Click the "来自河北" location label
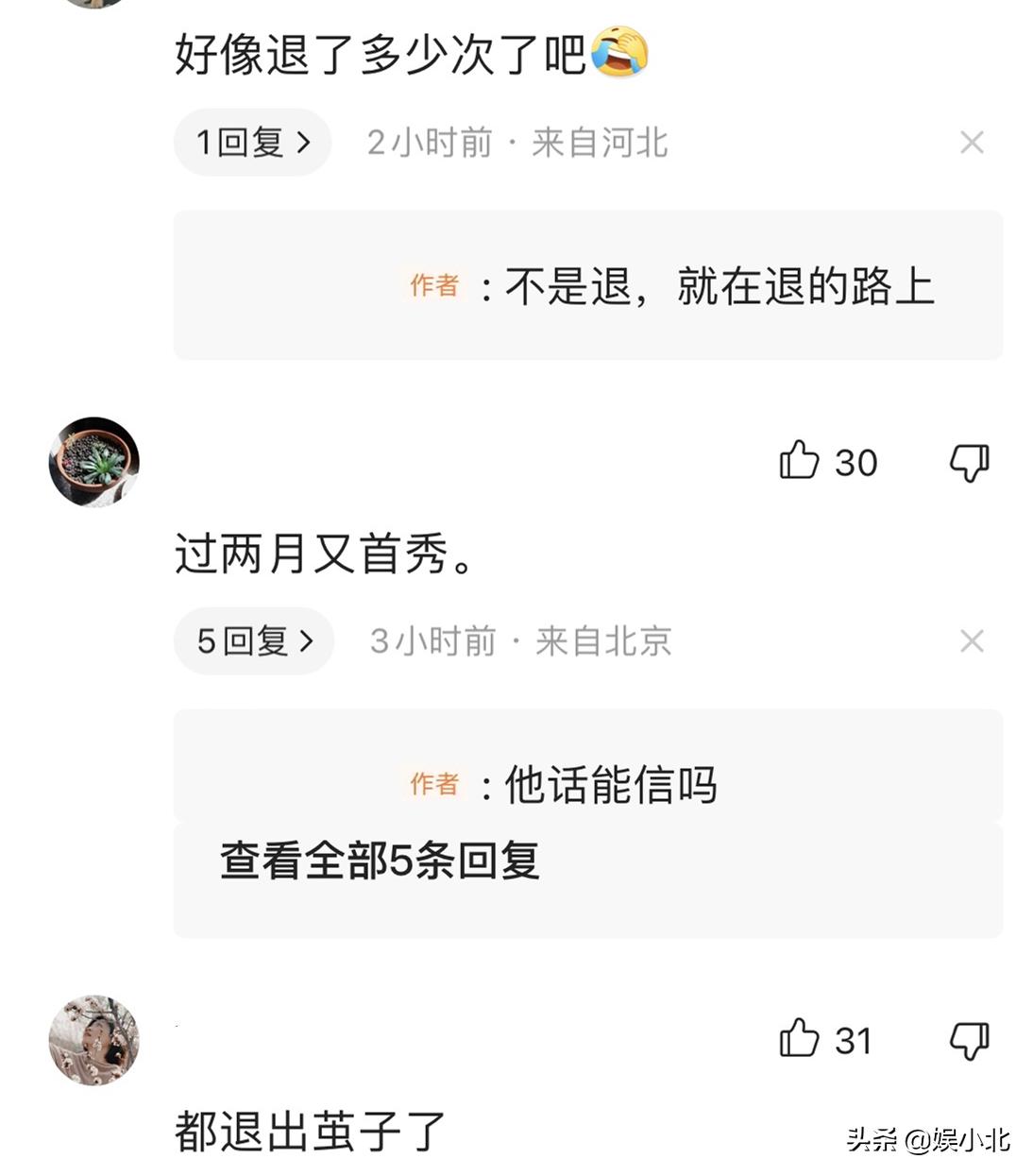Screen dimensions: 1033x1176 [x=601, y=142]
